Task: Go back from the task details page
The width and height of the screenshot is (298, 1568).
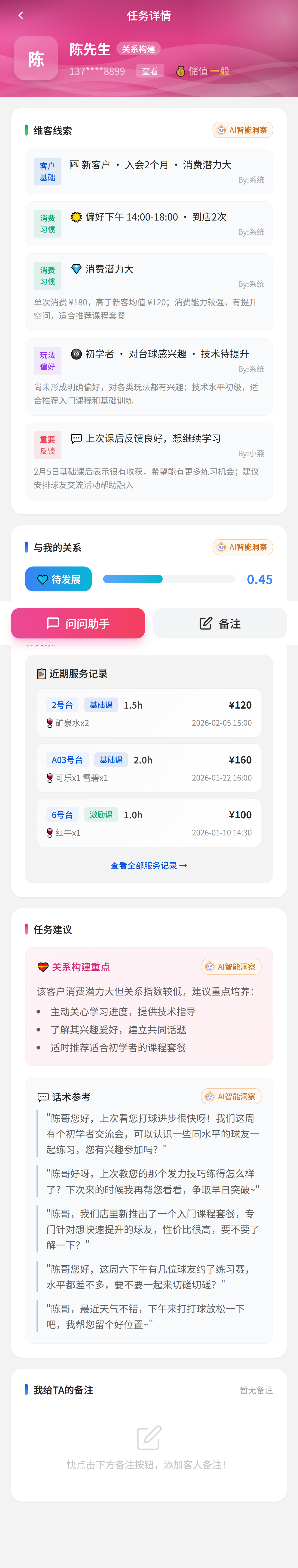Action: pyautogui.click(x=21, y=15)
